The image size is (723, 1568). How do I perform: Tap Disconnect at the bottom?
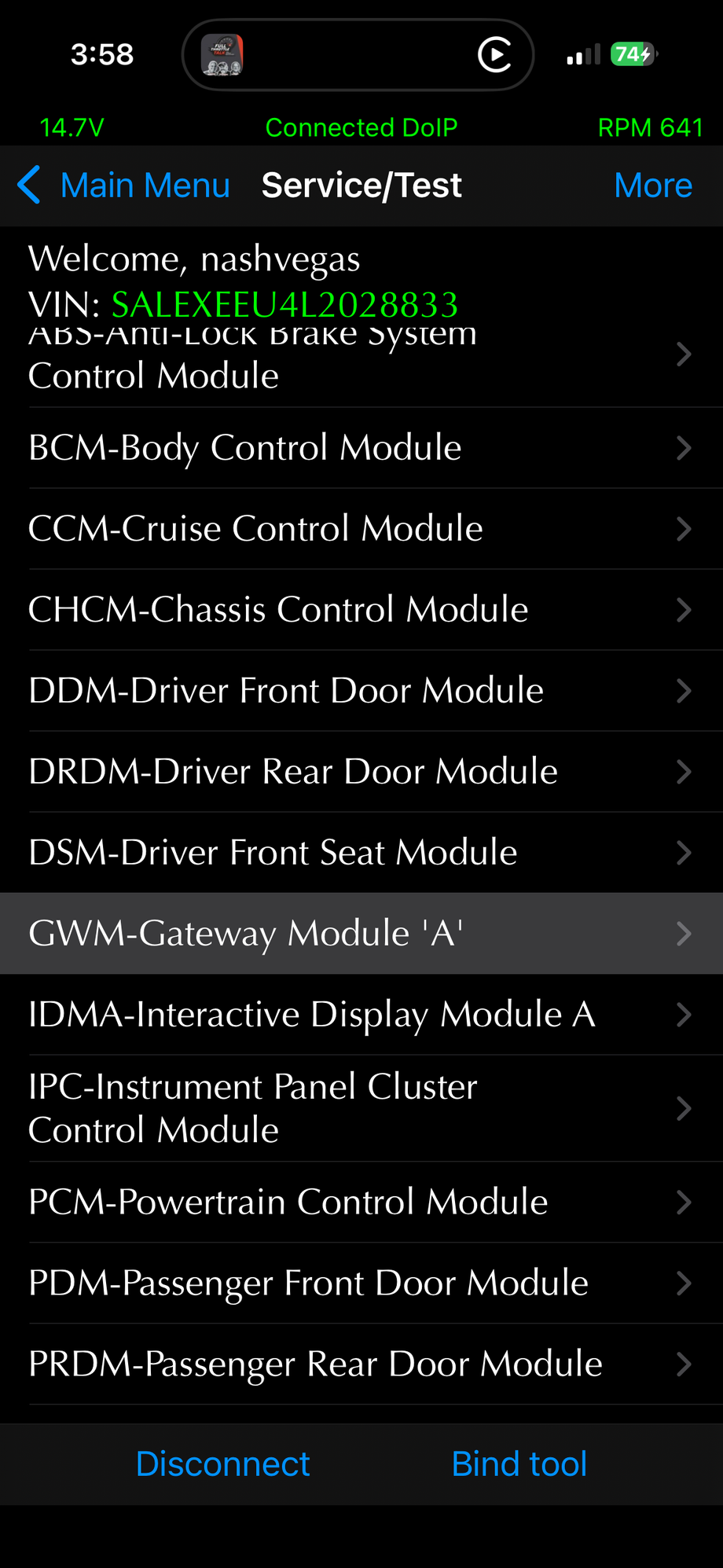click(222, 1464)
